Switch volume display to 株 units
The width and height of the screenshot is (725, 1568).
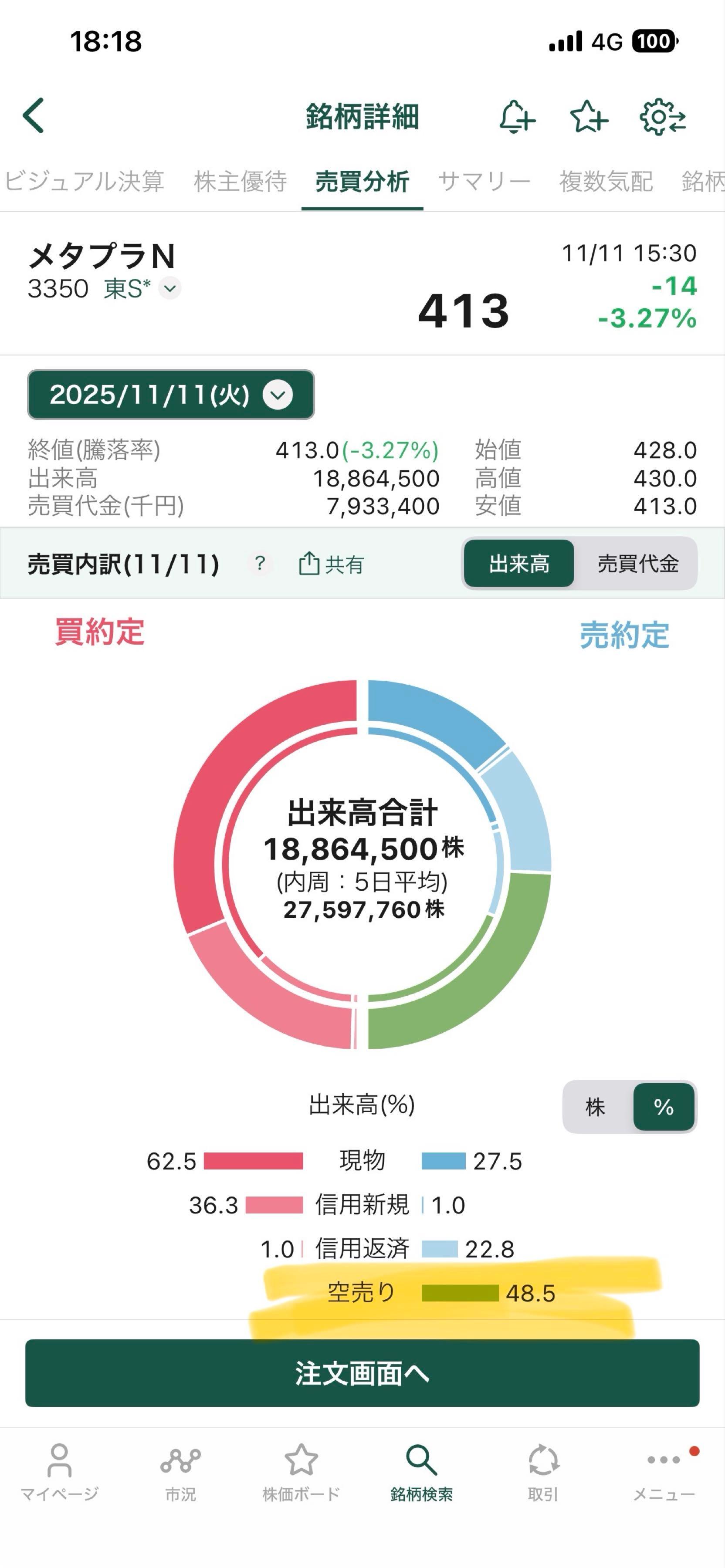595,1107
